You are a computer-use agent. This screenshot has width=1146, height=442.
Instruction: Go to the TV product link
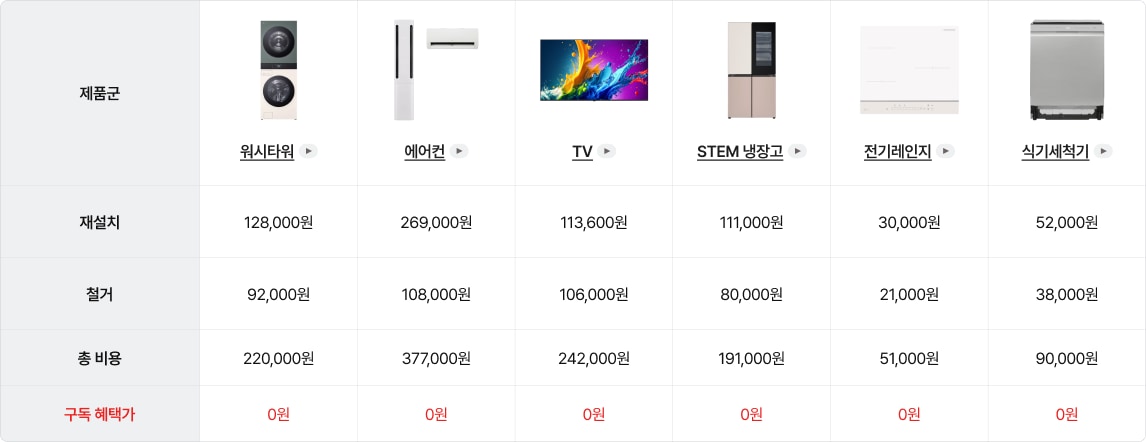click(583, 152)
